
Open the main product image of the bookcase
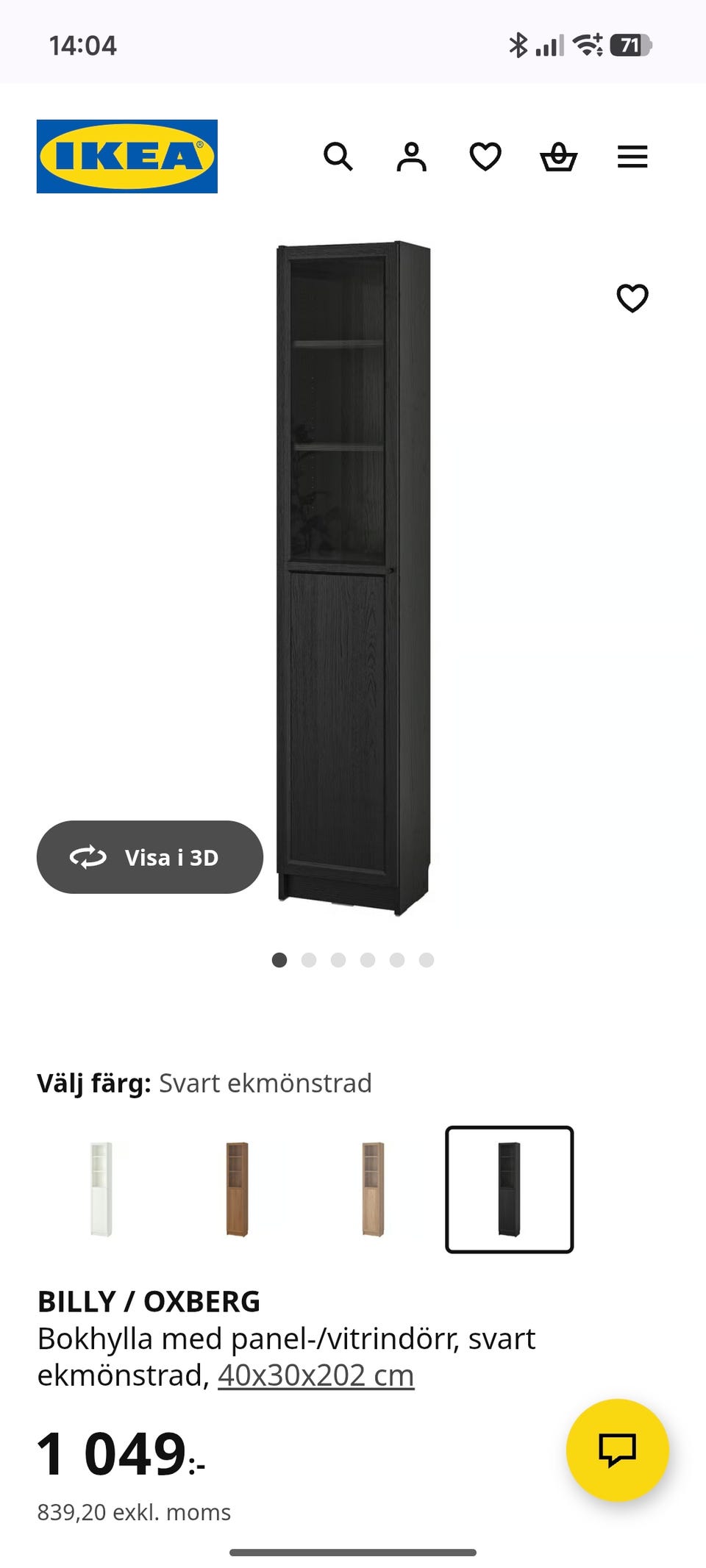coord(353,577)
